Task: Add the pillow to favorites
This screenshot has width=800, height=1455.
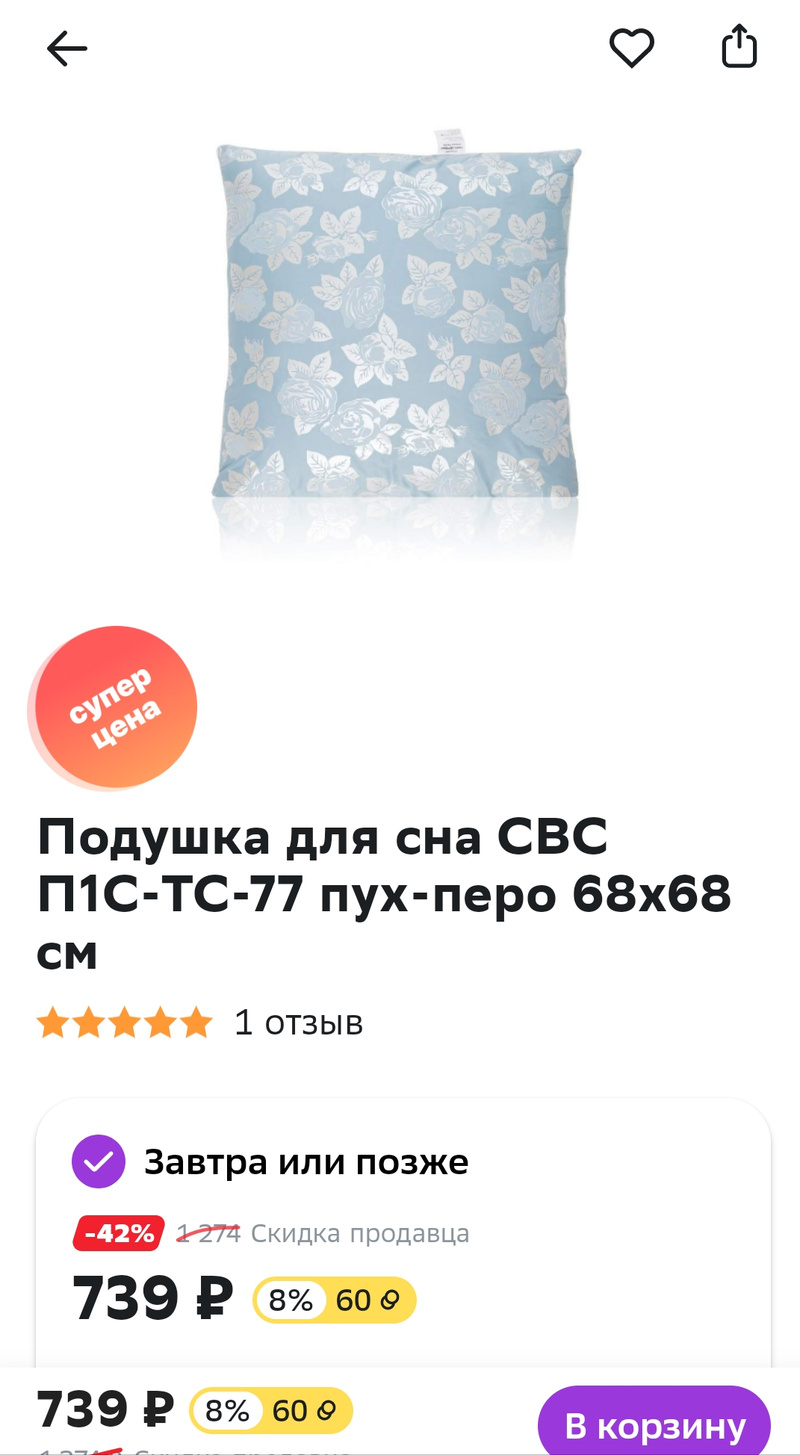Action: (x=631, y=48)
